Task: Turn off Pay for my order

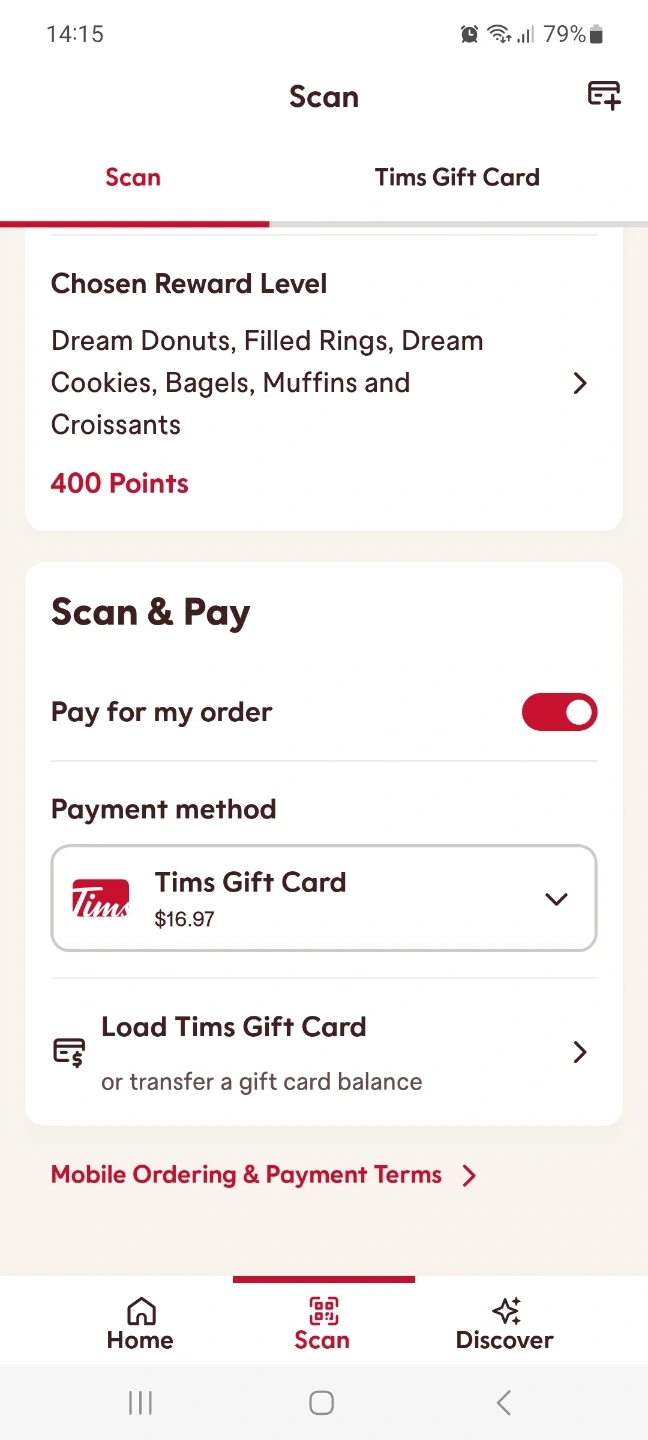Action: coord(559,713)
